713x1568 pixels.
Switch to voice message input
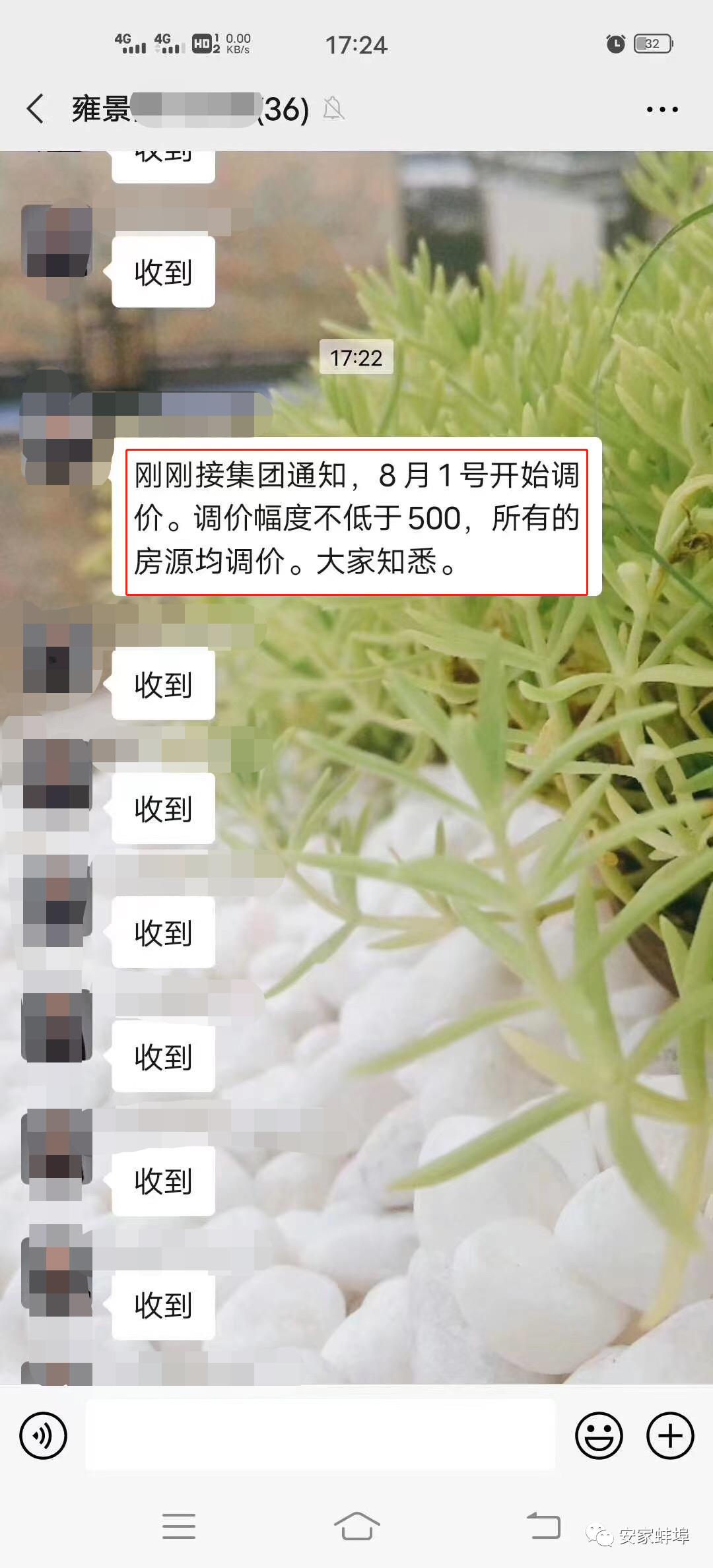click(x=44, y=1435)
